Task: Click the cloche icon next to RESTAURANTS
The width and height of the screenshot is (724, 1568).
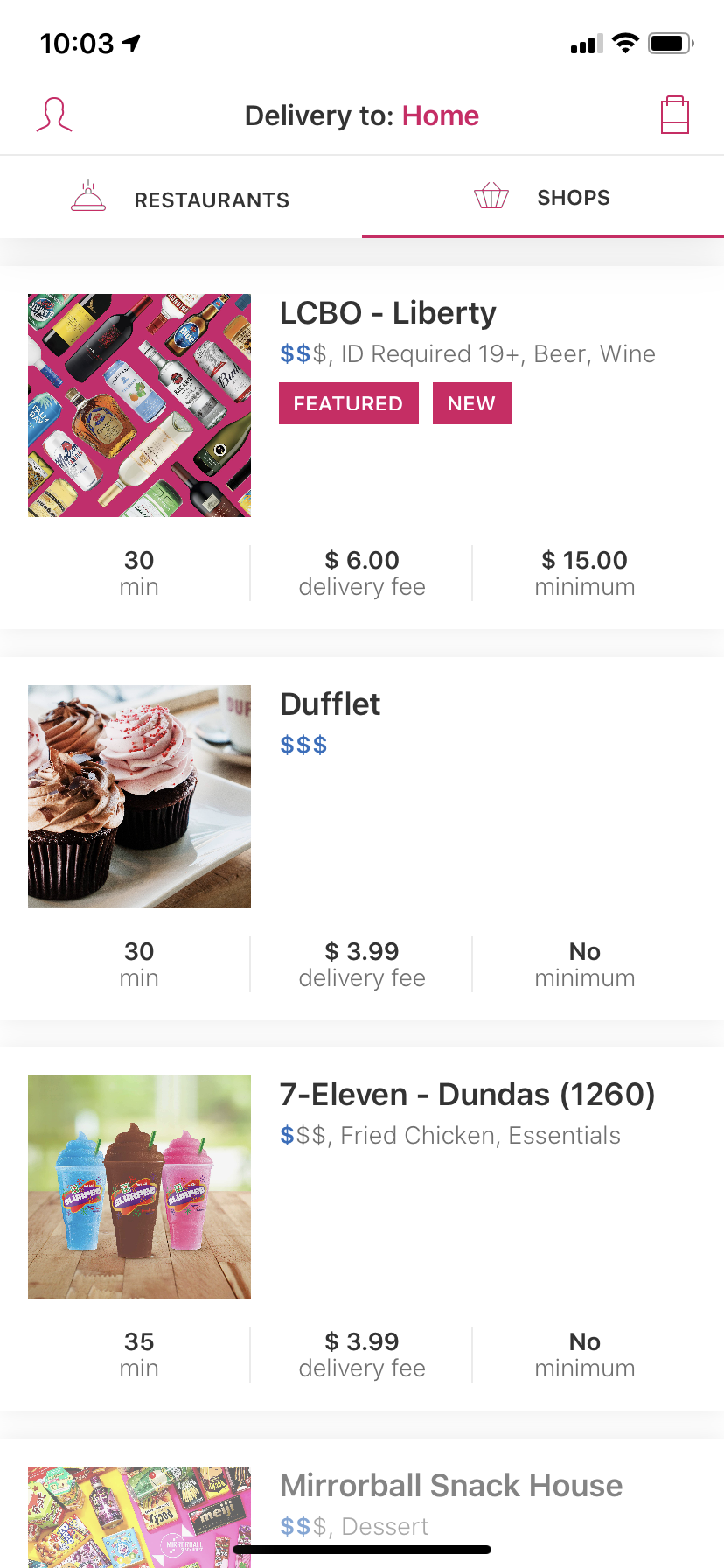Action: pyautogui.click(x=87, y=198)
